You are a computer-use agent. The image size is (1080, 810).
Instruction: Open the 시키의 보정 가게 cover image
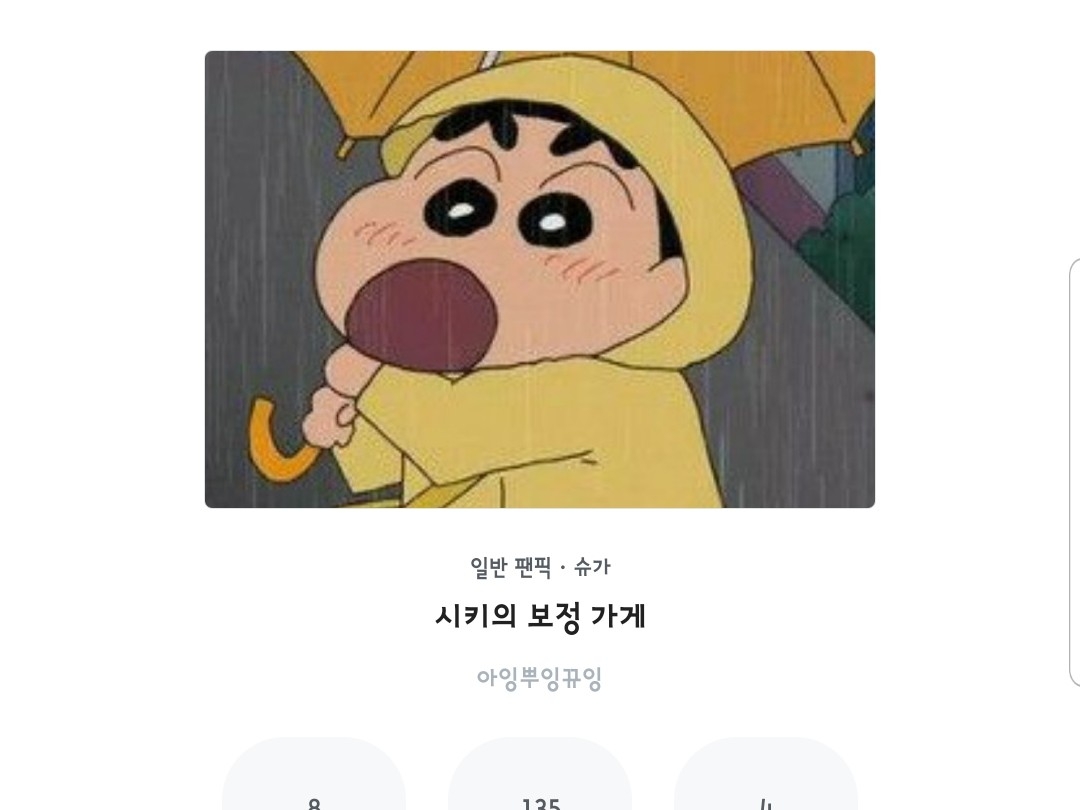539,279
